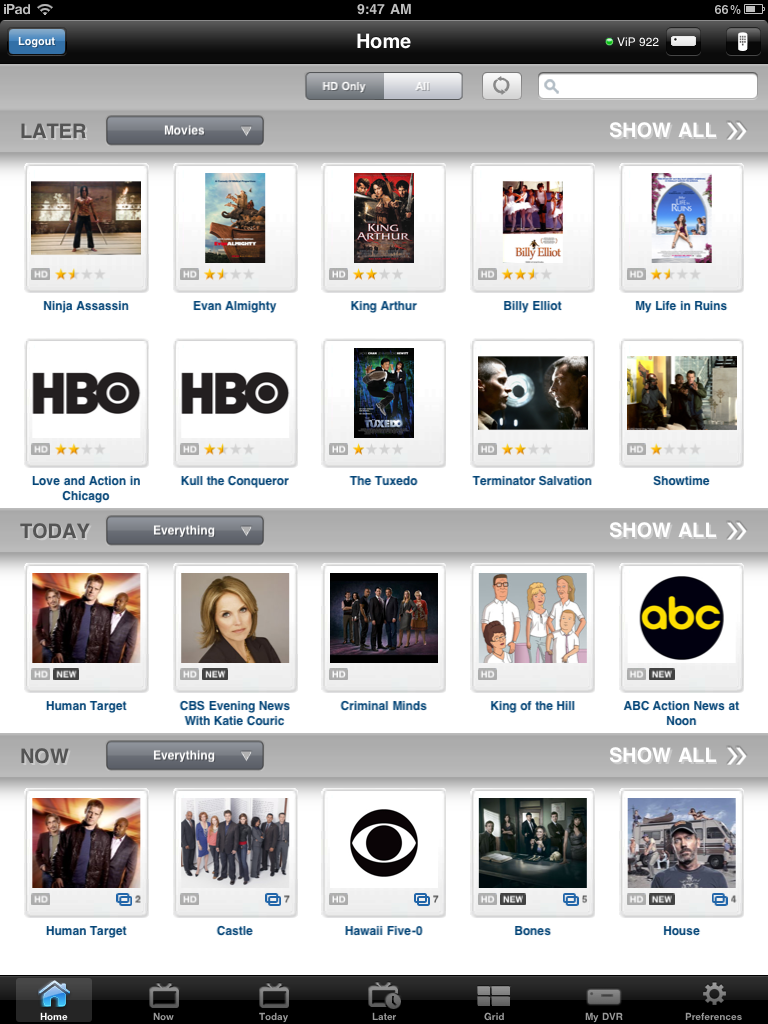Open the search field
The width and height of the screenshot is (768, 1024).
pos(647,87)
